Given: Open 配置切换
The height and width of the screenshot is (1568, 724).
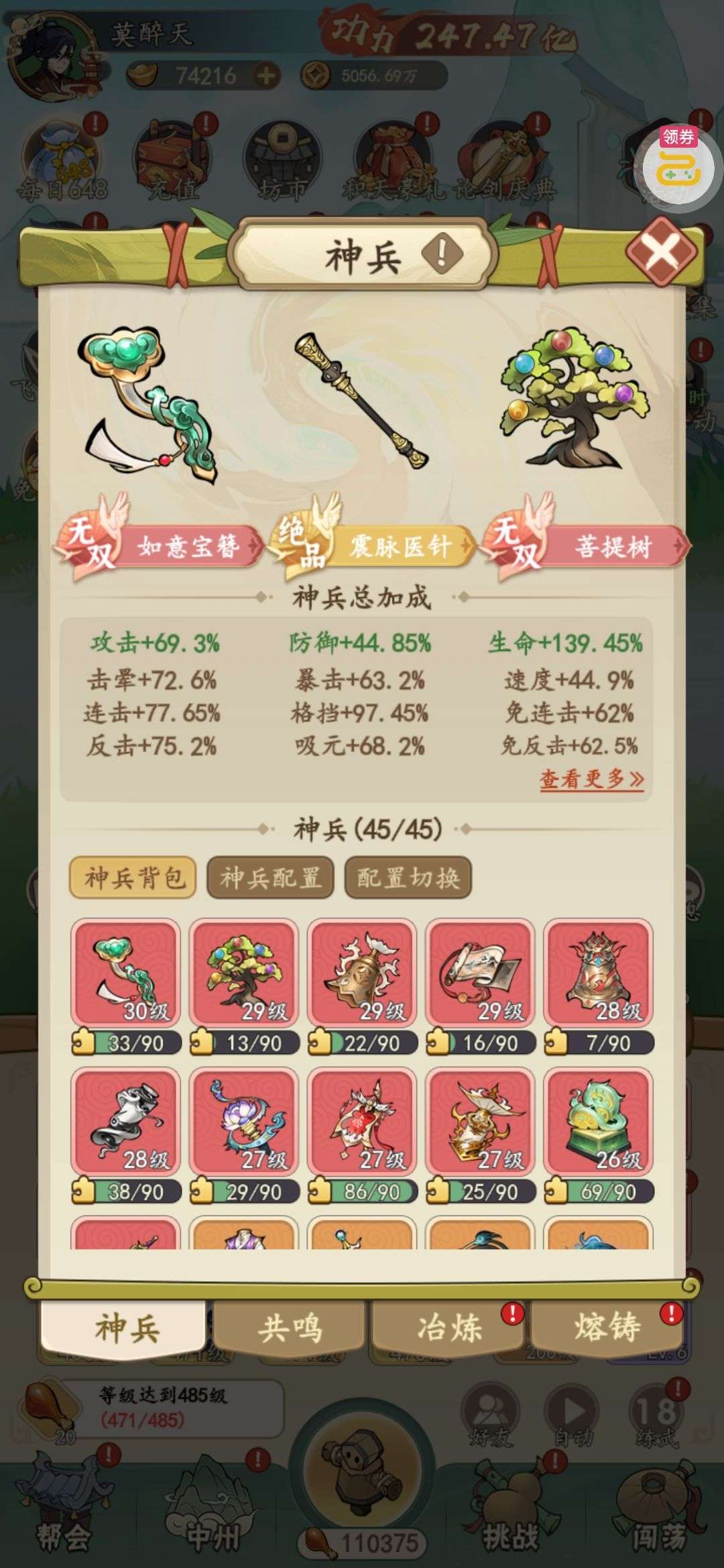Looking at the screenshot, I should 408,877.
